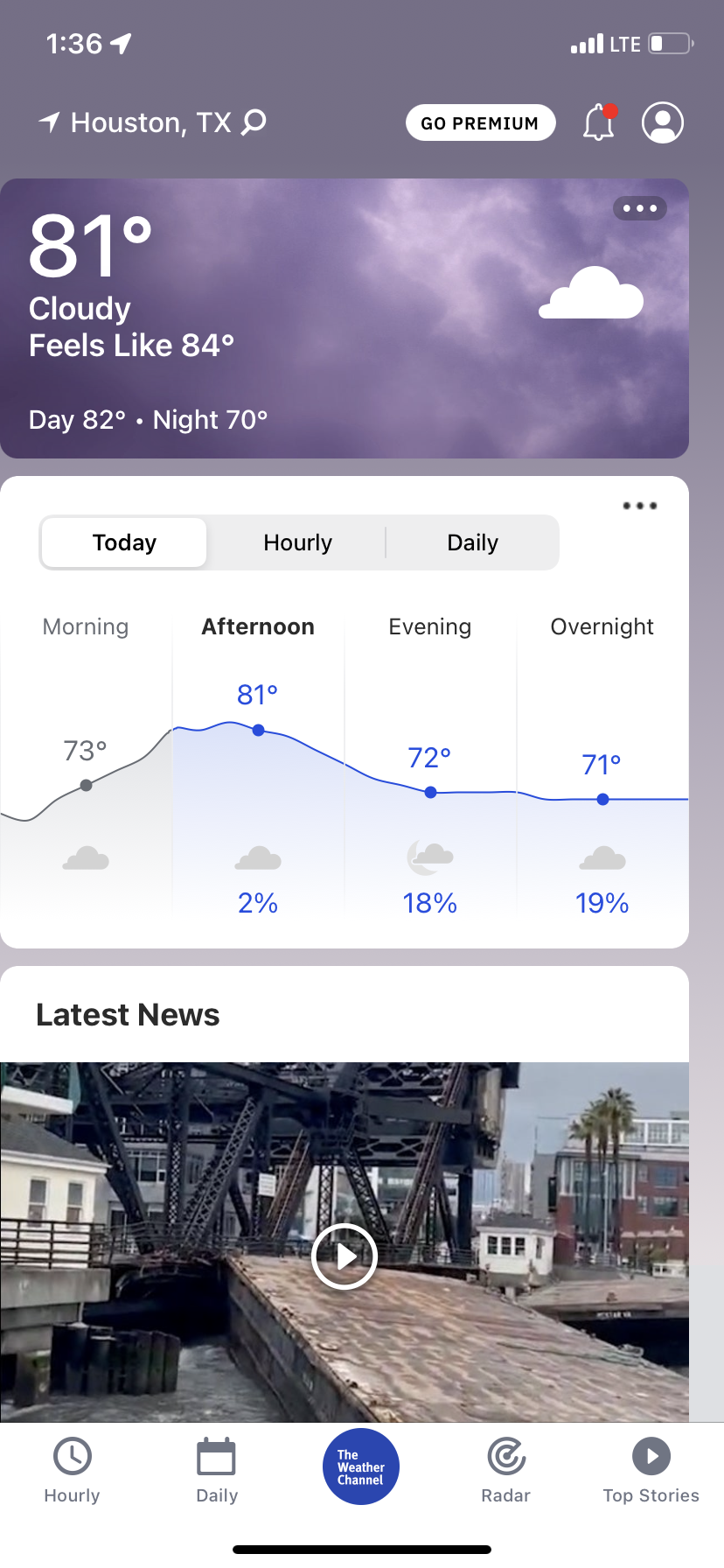Open the Top Stories tab
This screenshot has width=724, height=1568.
651,1470
